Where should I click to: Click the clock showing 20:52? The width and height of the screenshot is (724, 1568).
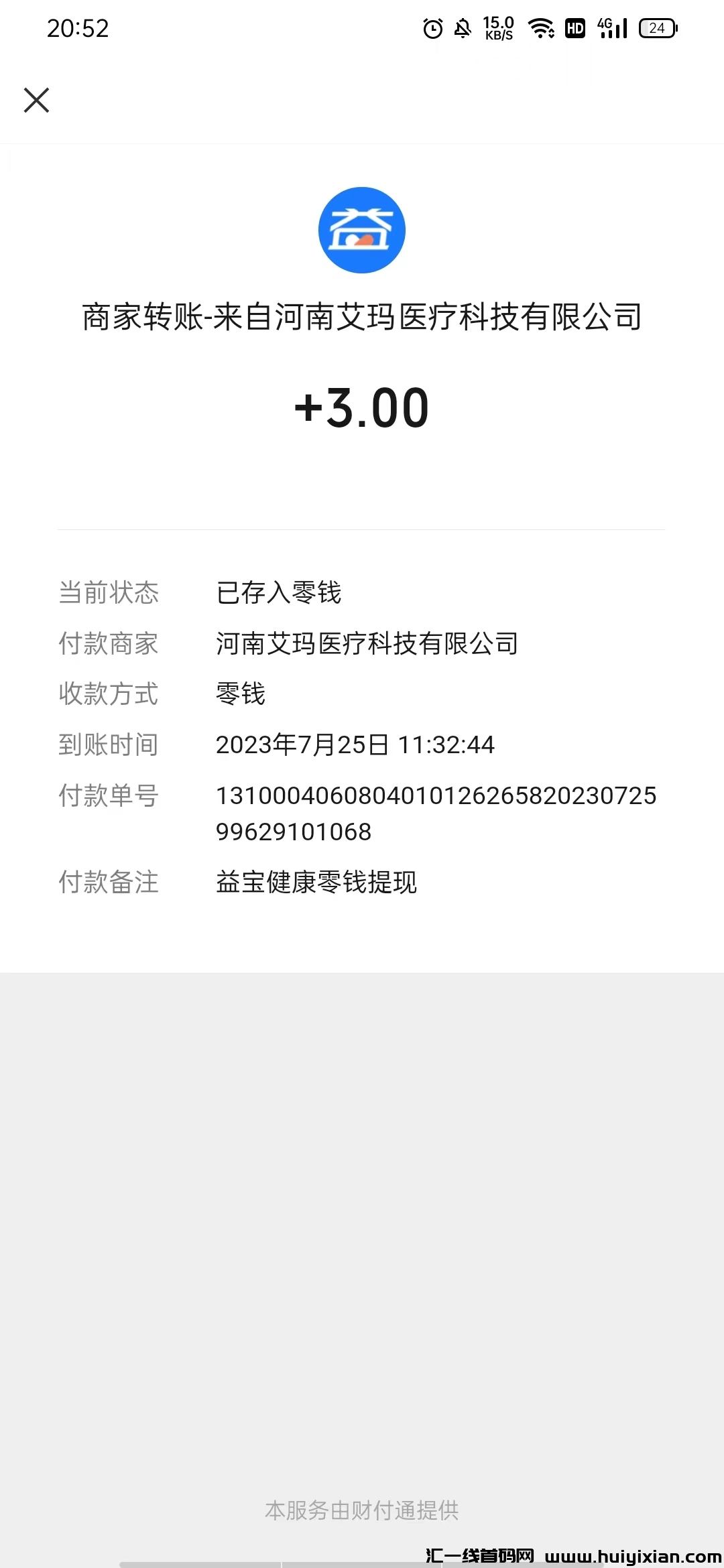coord(78,29)
